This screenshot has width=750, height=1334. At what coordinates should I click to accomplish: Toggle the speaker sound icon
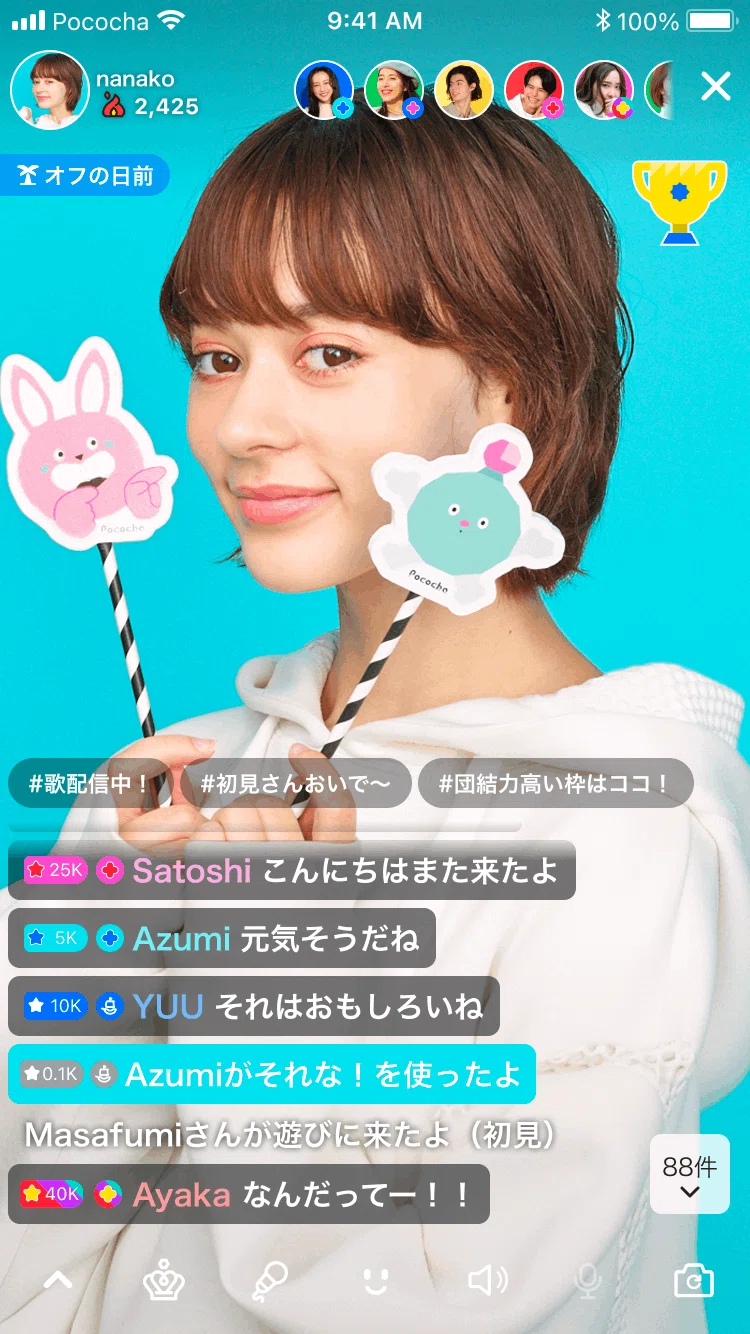point(488,1281)
